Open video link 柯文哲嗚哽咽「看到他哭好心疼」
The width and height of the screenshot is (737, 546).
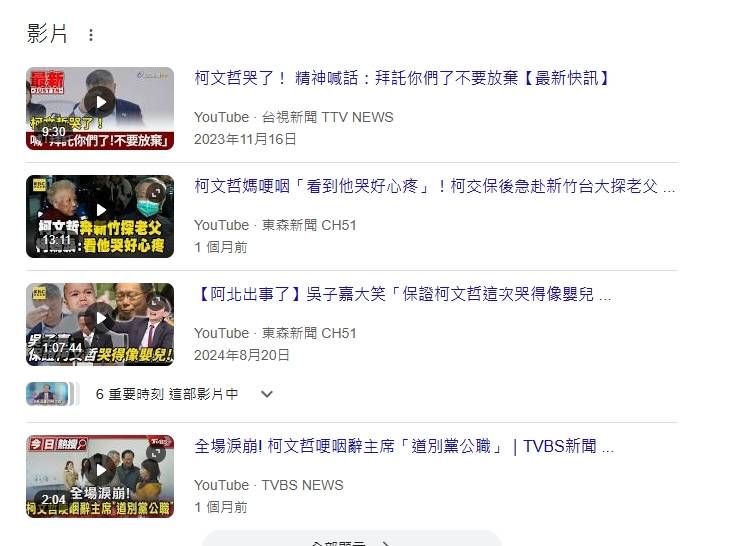coord(434,186)
